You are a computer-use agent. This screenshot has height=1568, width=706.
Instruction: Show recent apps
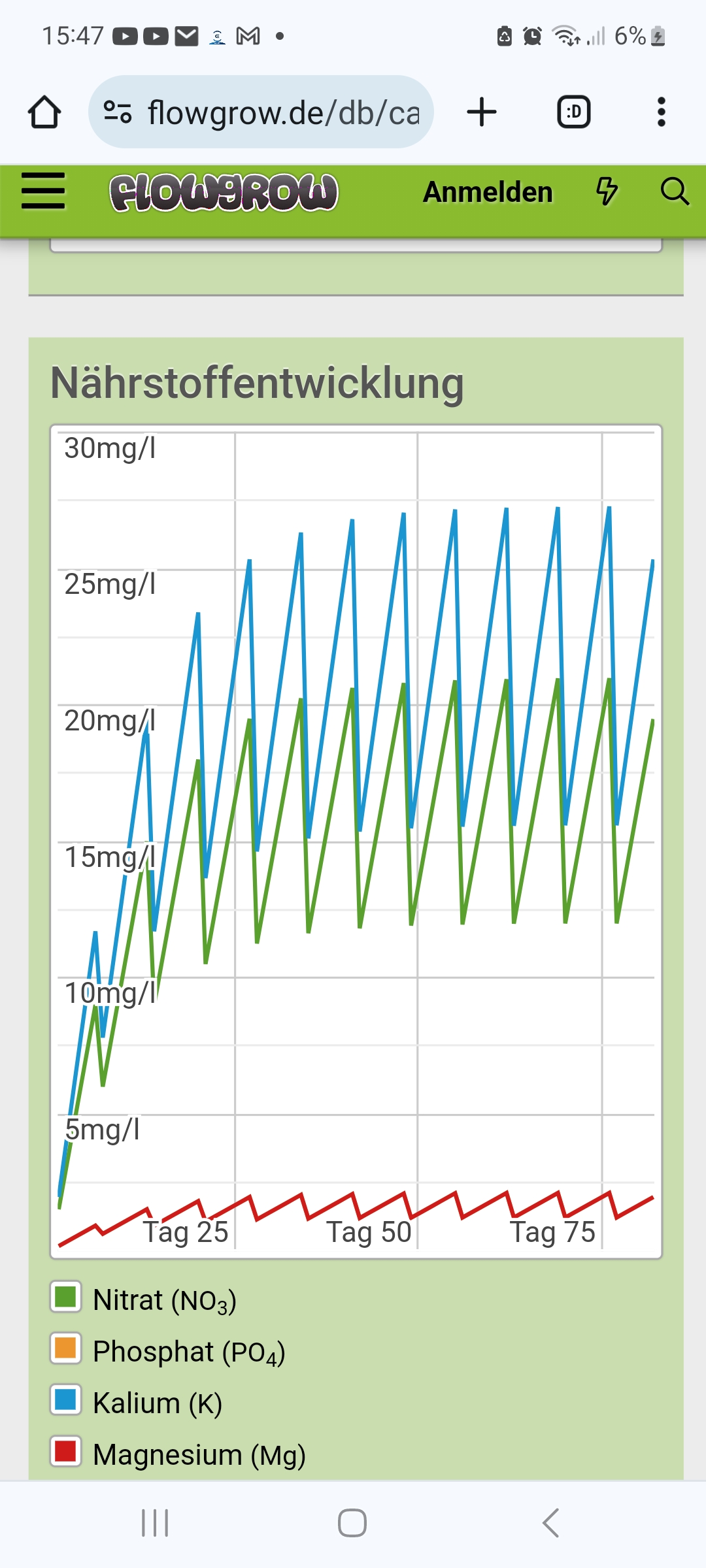[155, 1523]
